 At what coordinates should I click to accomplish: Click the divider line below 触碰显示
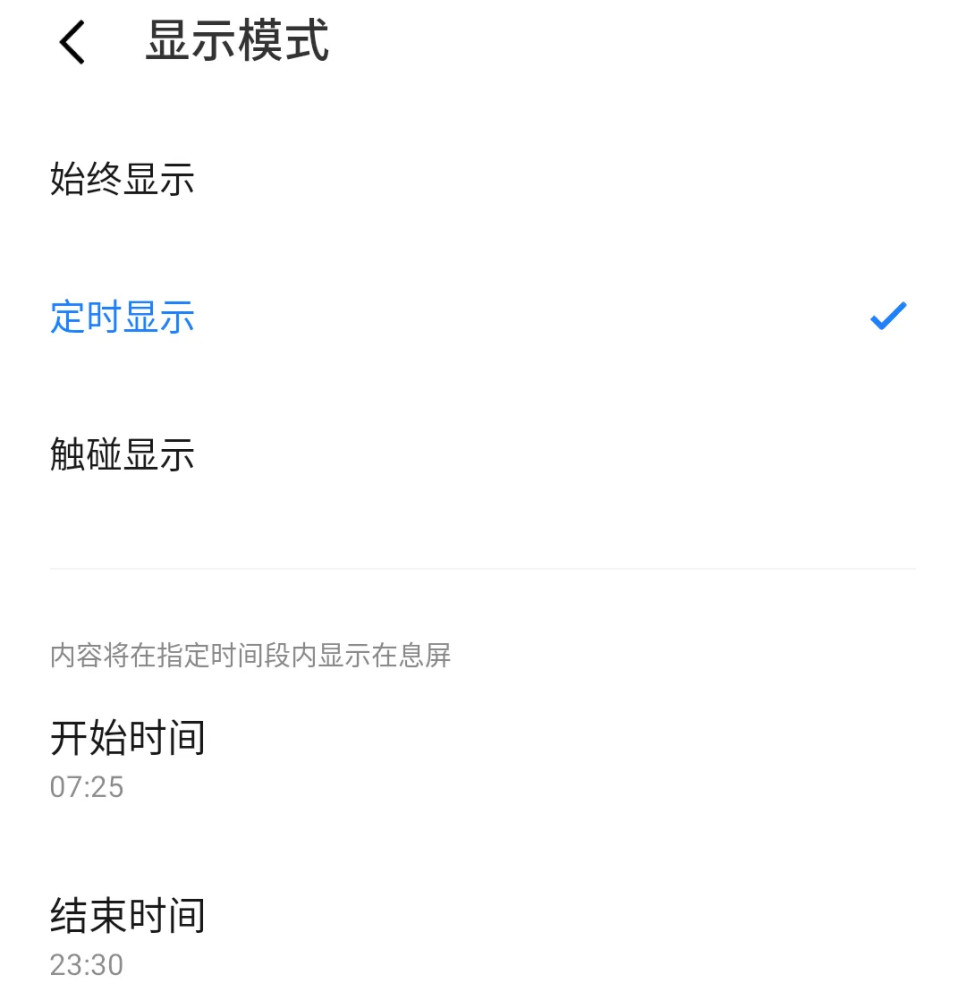pos(482,567)
